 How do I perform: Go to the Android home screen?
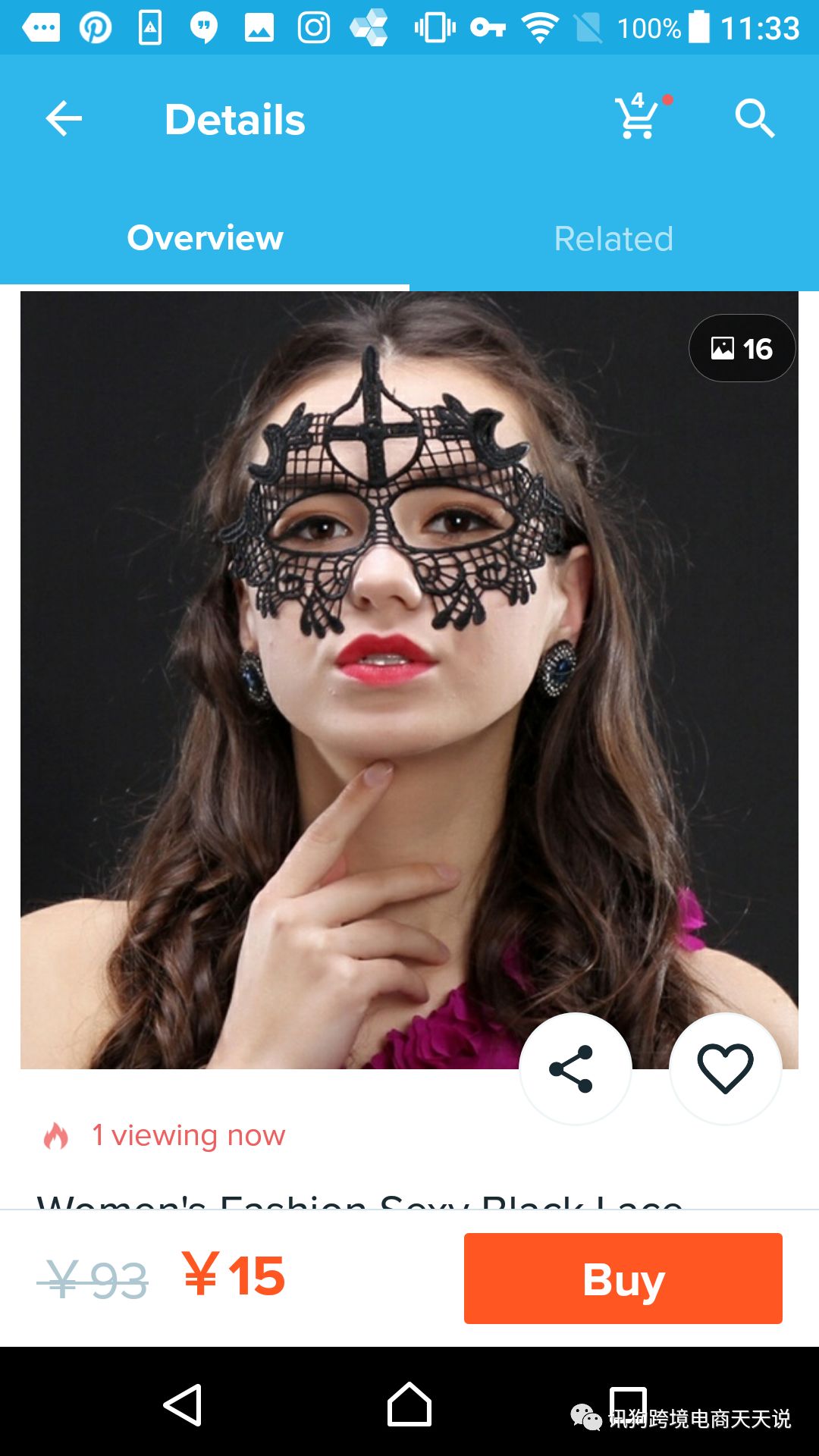[409, 1405]
